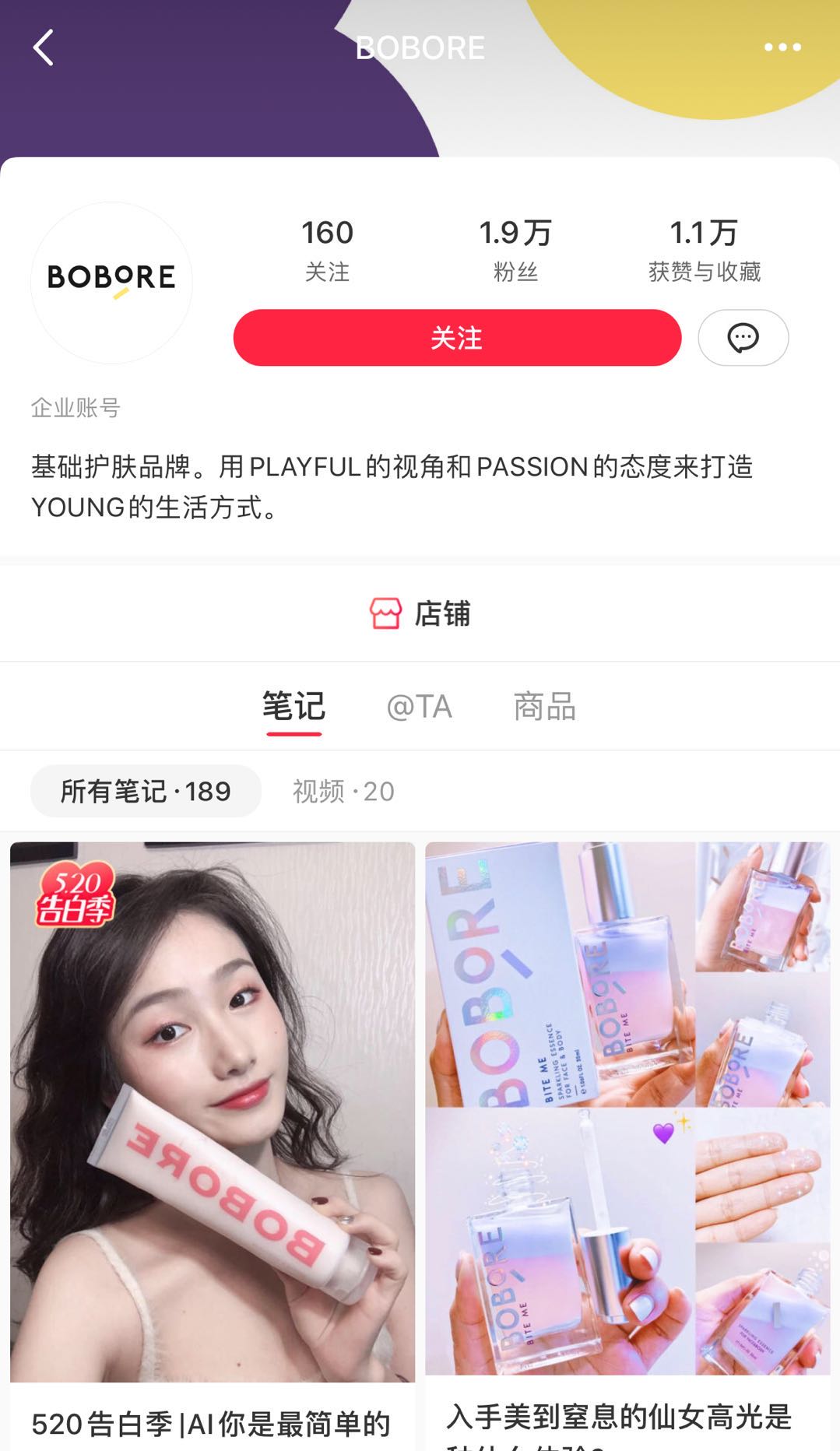The image size is (840, 1451).
Task: Follow BOBORE with the red 关注 button
Action: (457, 338)
